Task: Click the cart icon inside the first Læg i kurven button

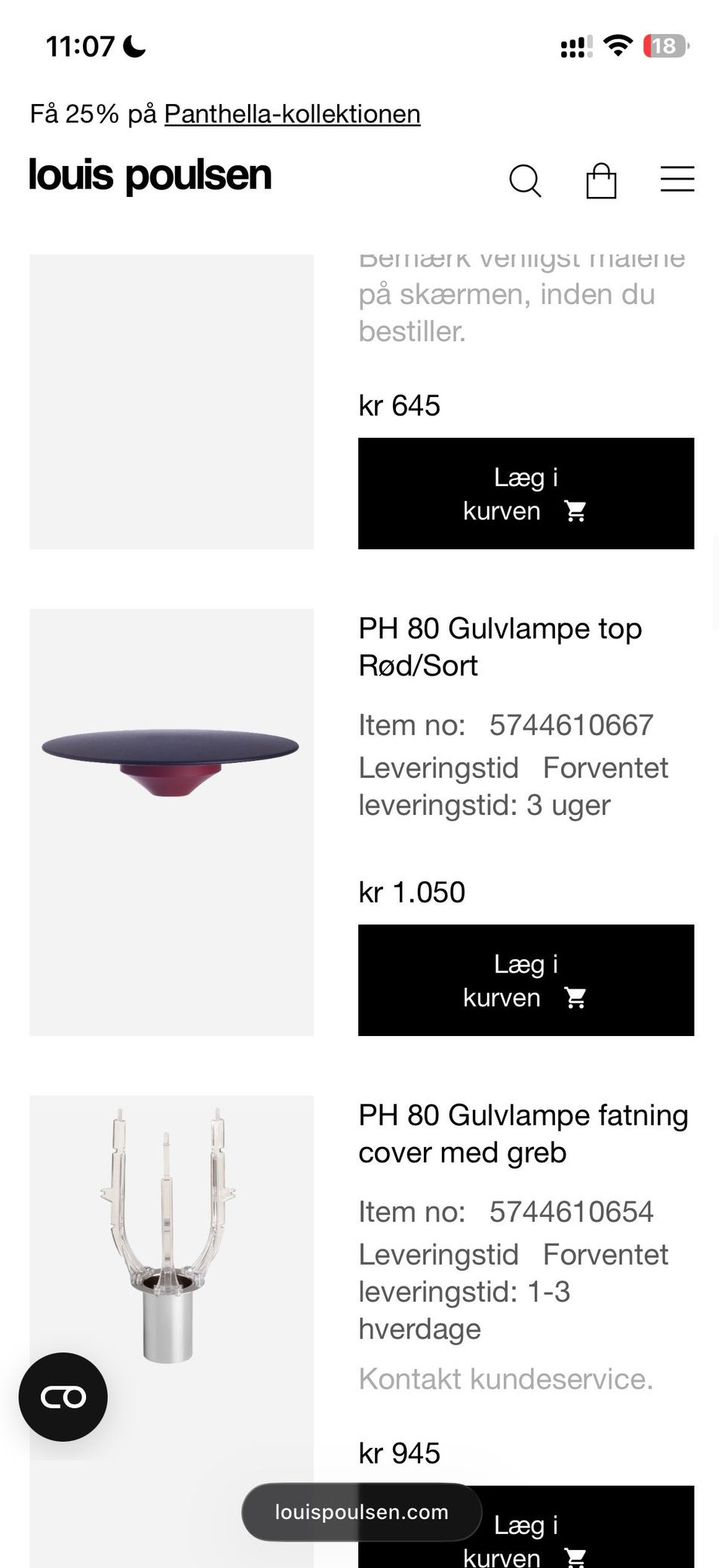Action: (576, 511)
